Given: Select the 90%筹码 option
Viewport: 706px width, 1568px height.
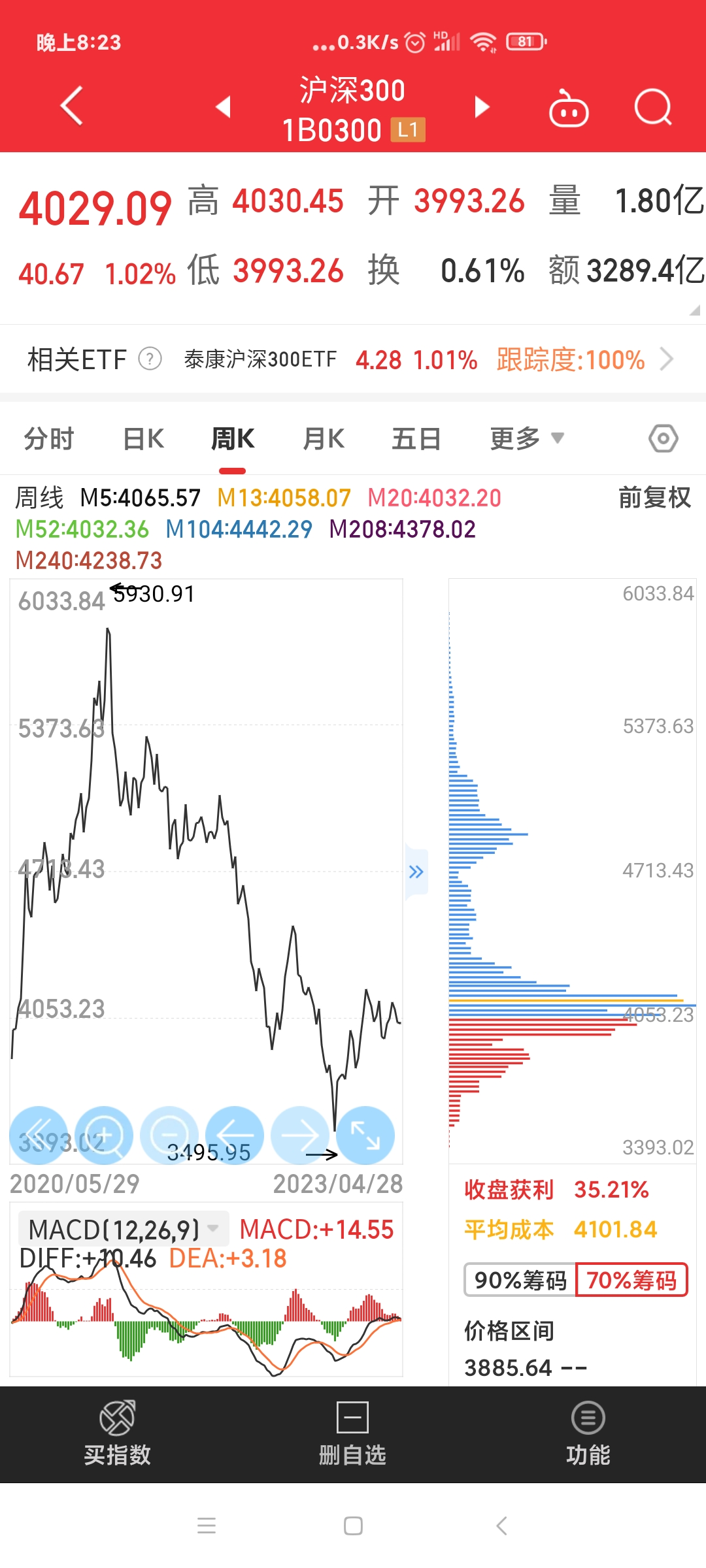Looking at the screenshot, I should point(520,1280).
